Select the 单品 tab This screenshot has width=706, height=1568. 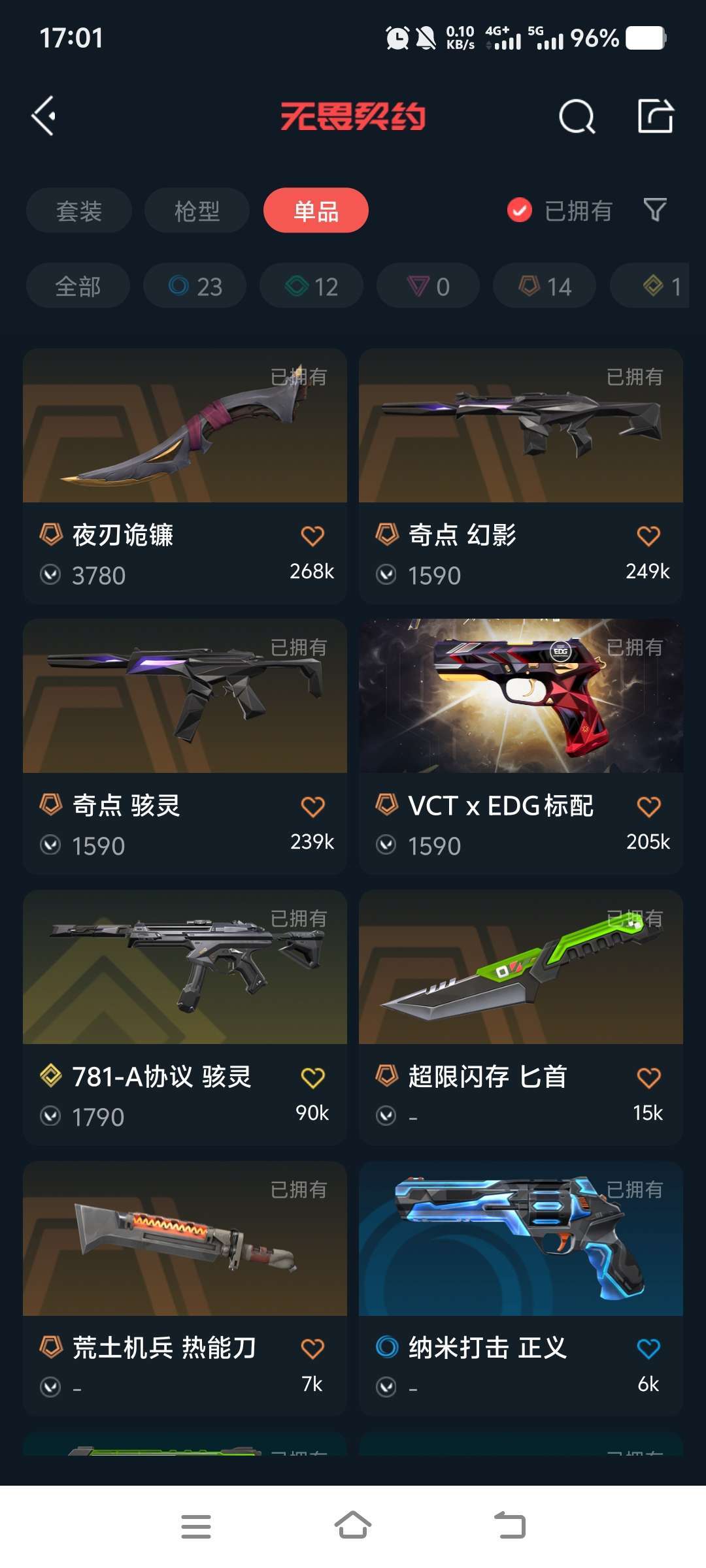tap(316, 210)
